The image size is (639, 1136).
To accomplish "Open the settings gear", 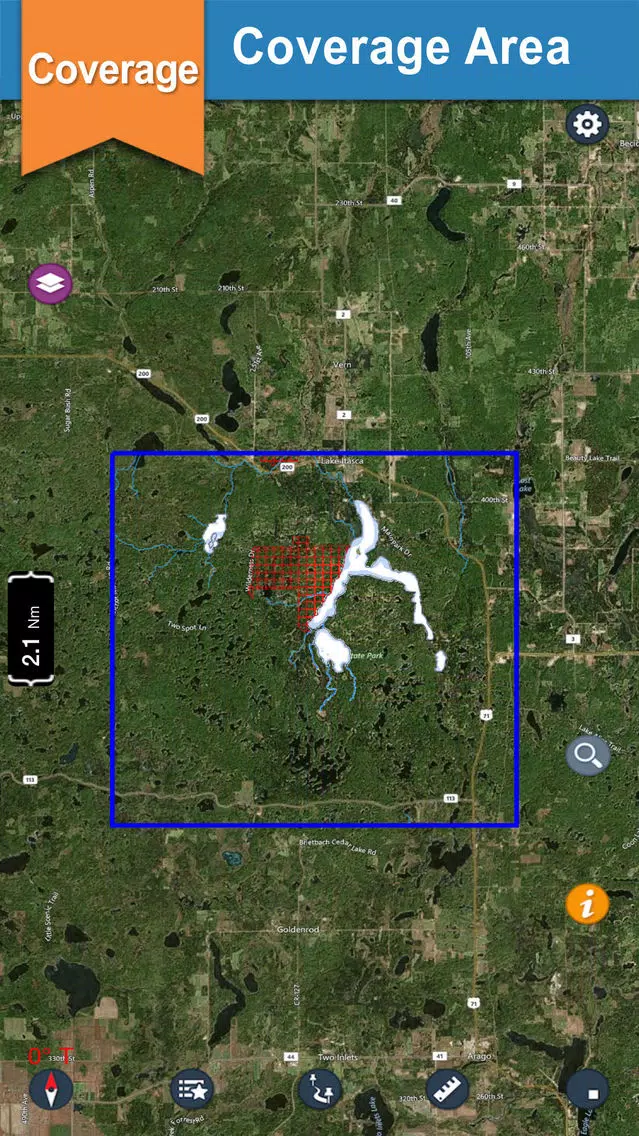I will click(587, 125).
